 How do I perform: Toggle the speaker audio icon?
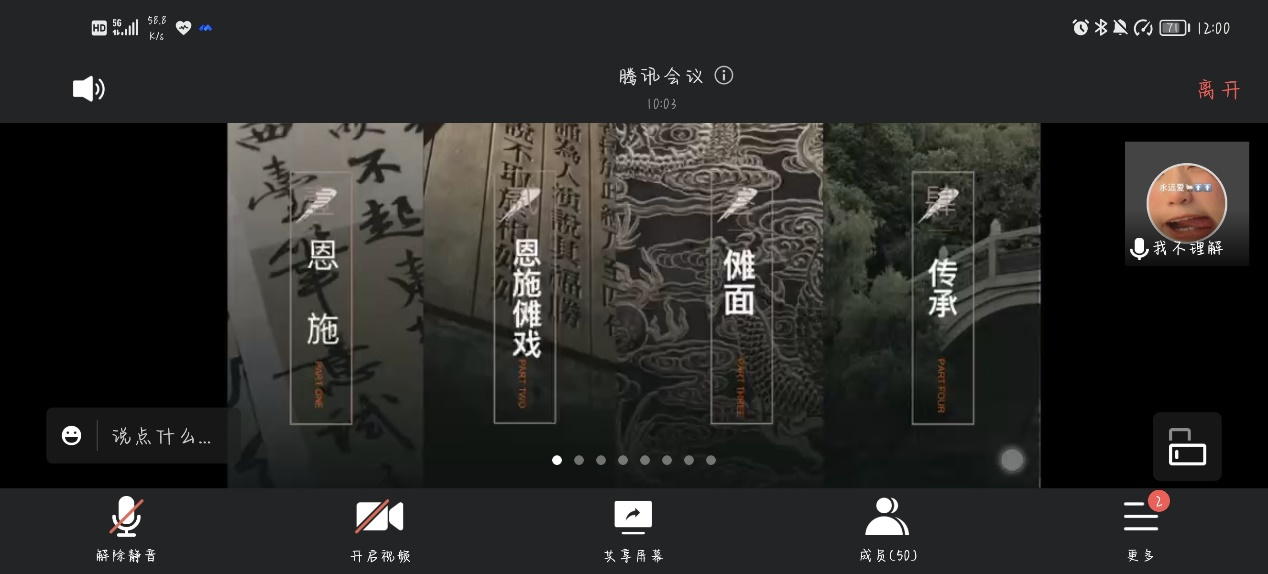point(89,89)
